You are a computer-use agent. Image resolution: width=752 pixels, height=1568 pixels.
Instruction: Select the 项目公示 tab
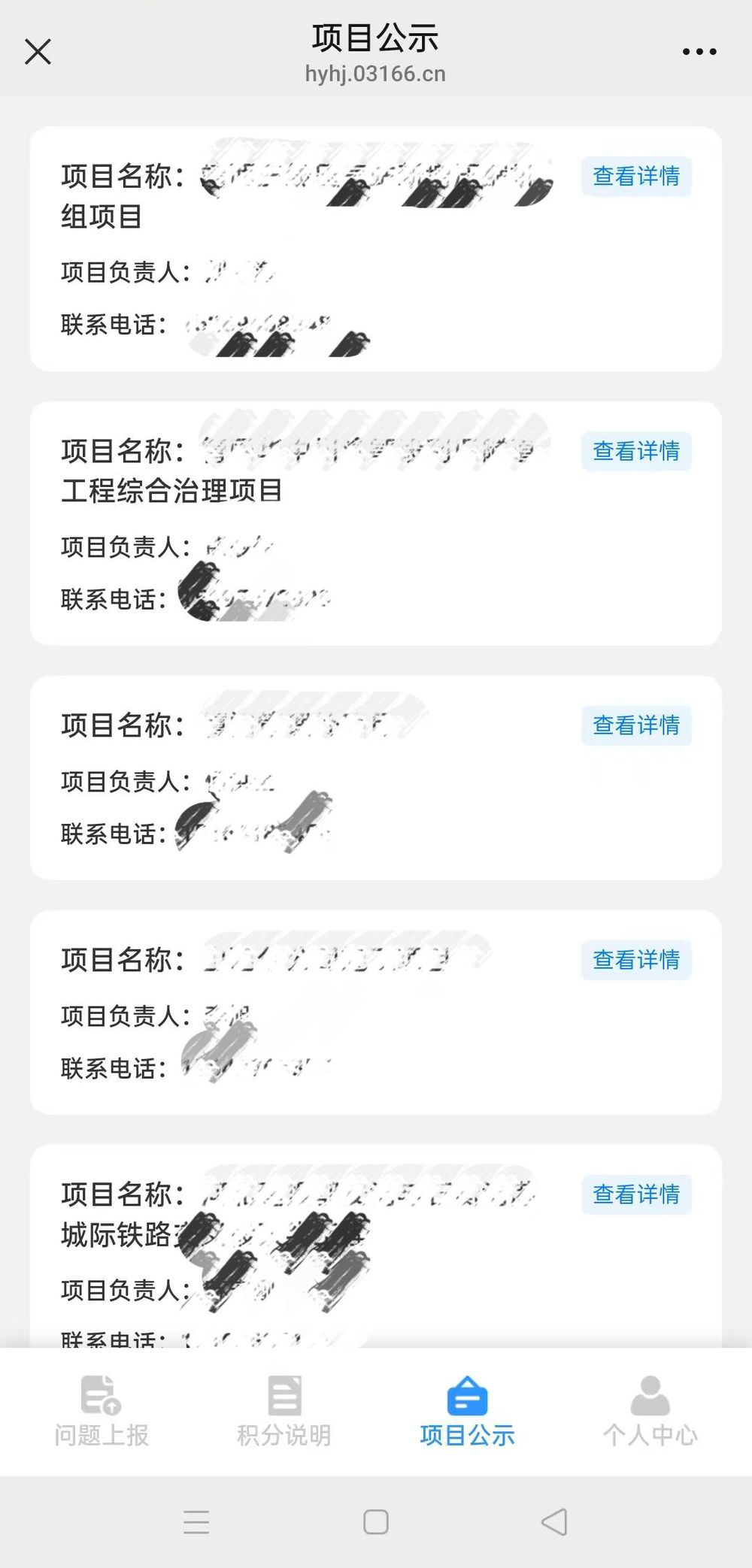click(467, 1412)
